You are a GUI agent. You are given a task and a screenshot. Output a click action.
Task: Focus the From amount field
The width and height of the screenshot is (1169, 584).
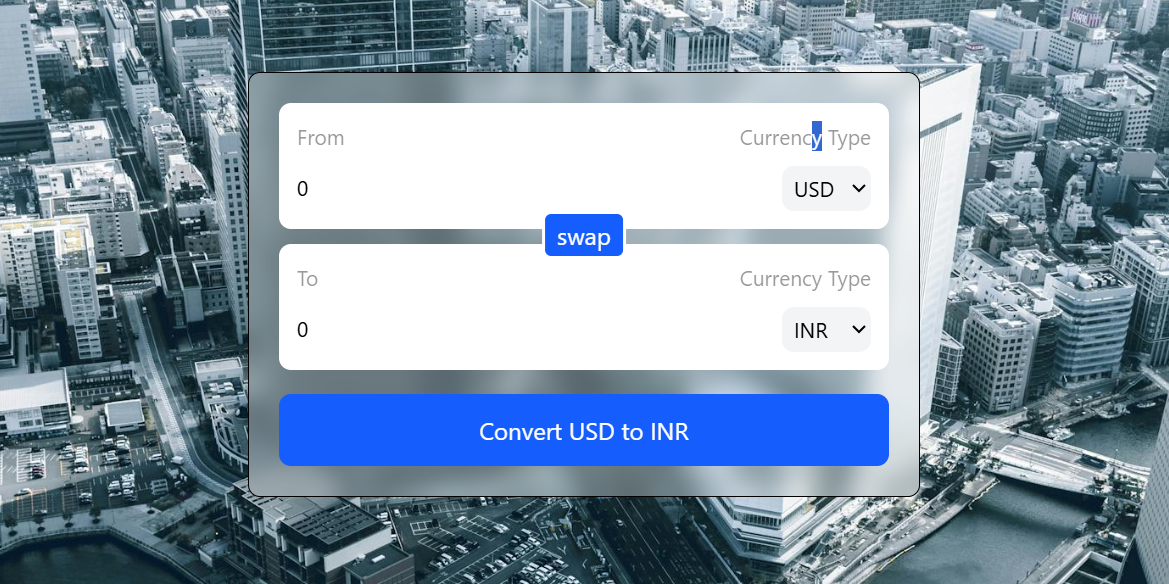coord(500,189)
